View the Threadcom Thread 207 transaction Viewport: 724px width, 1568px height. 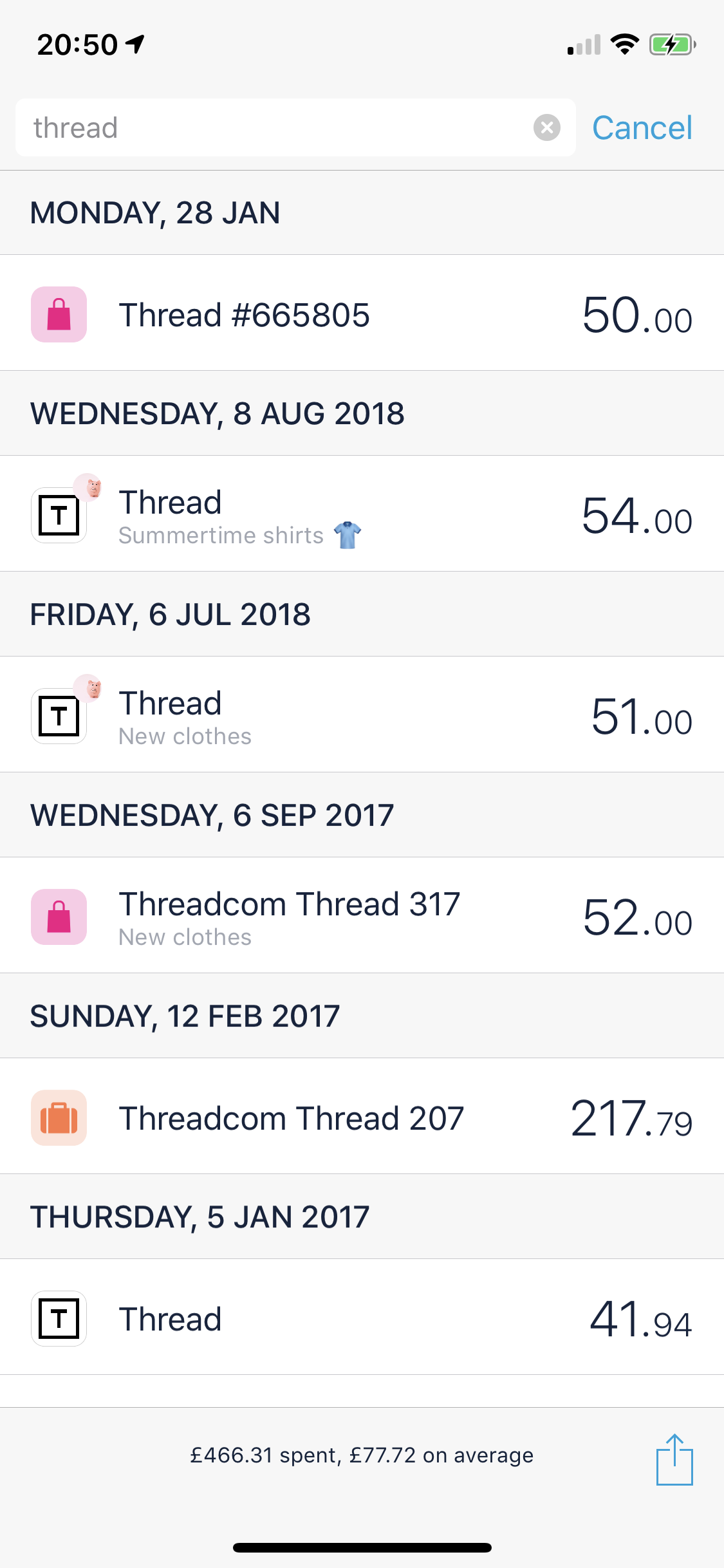pyautogui.click(x=362, y=1117)
